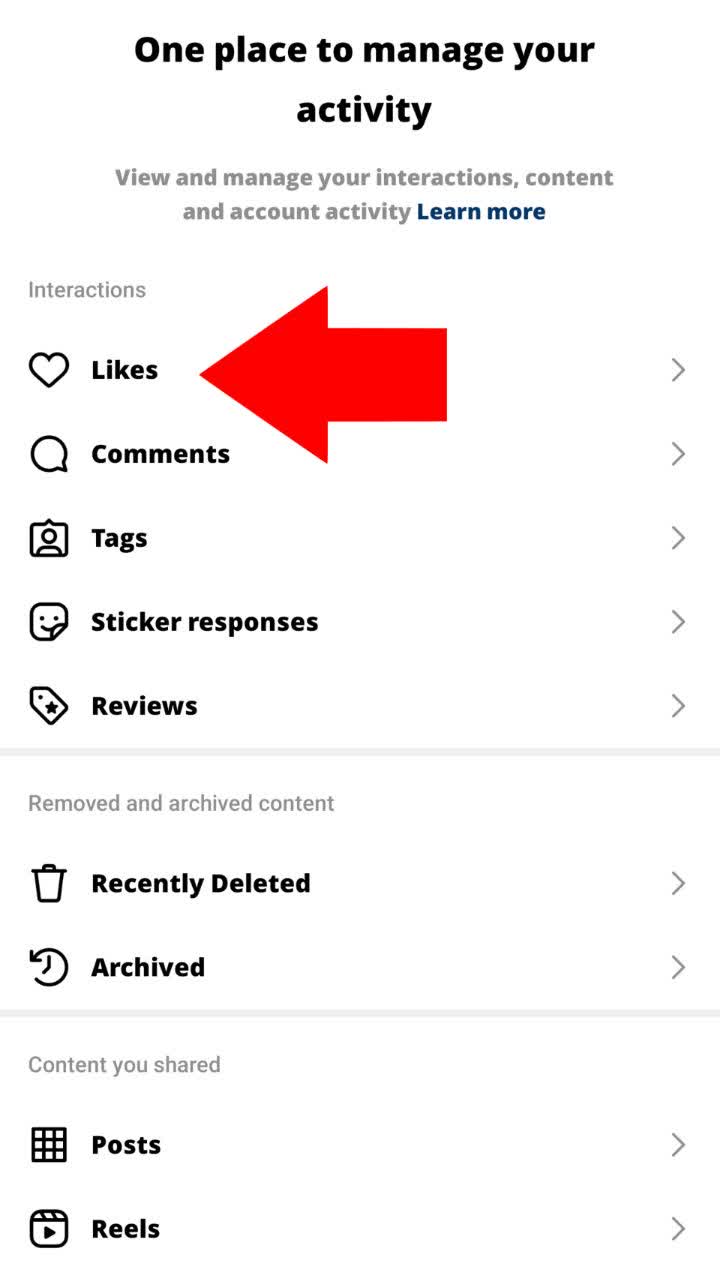Open the Comments activity row
This screenshot has height=1280, width=720.
click(160, 454)
